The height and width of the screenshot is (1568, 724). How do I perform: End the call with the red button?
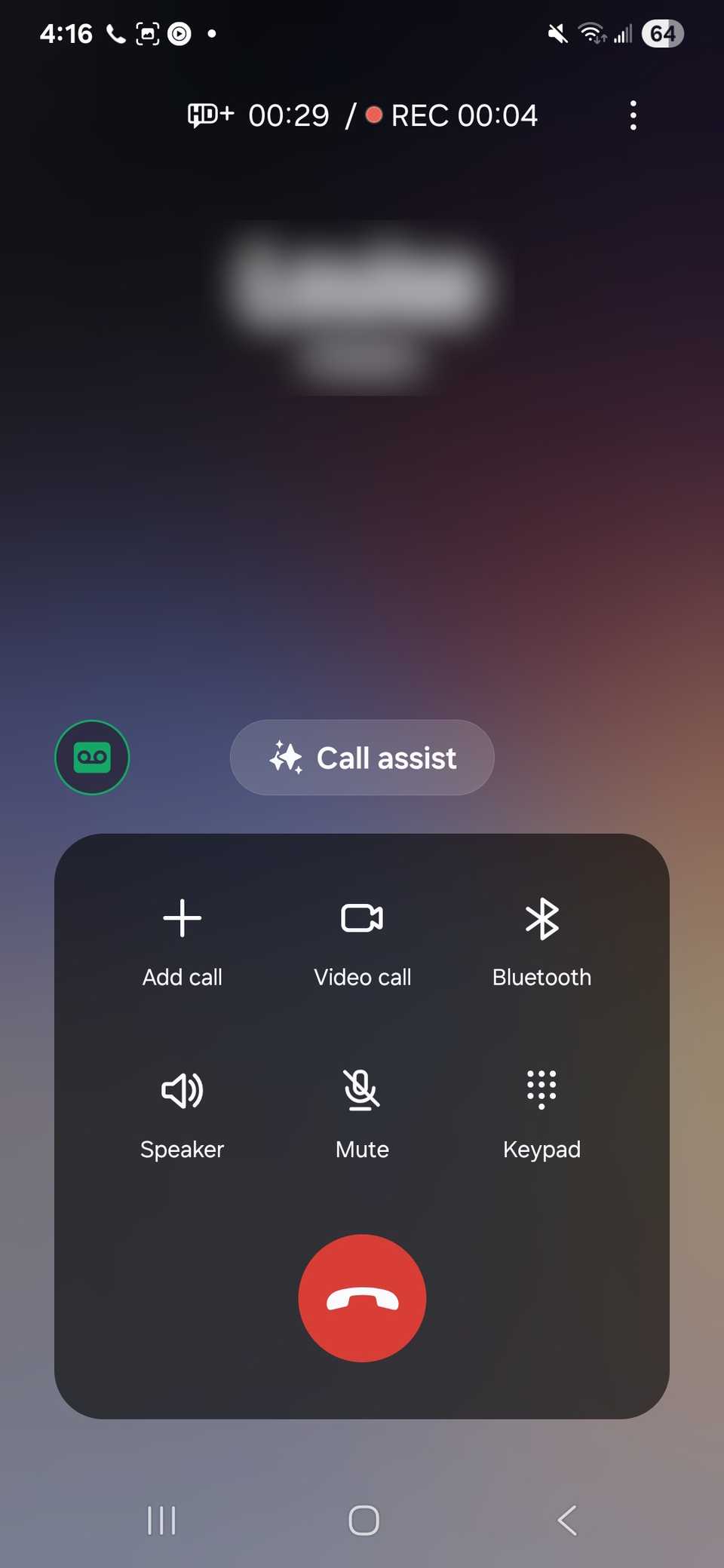coord(361,1297)
